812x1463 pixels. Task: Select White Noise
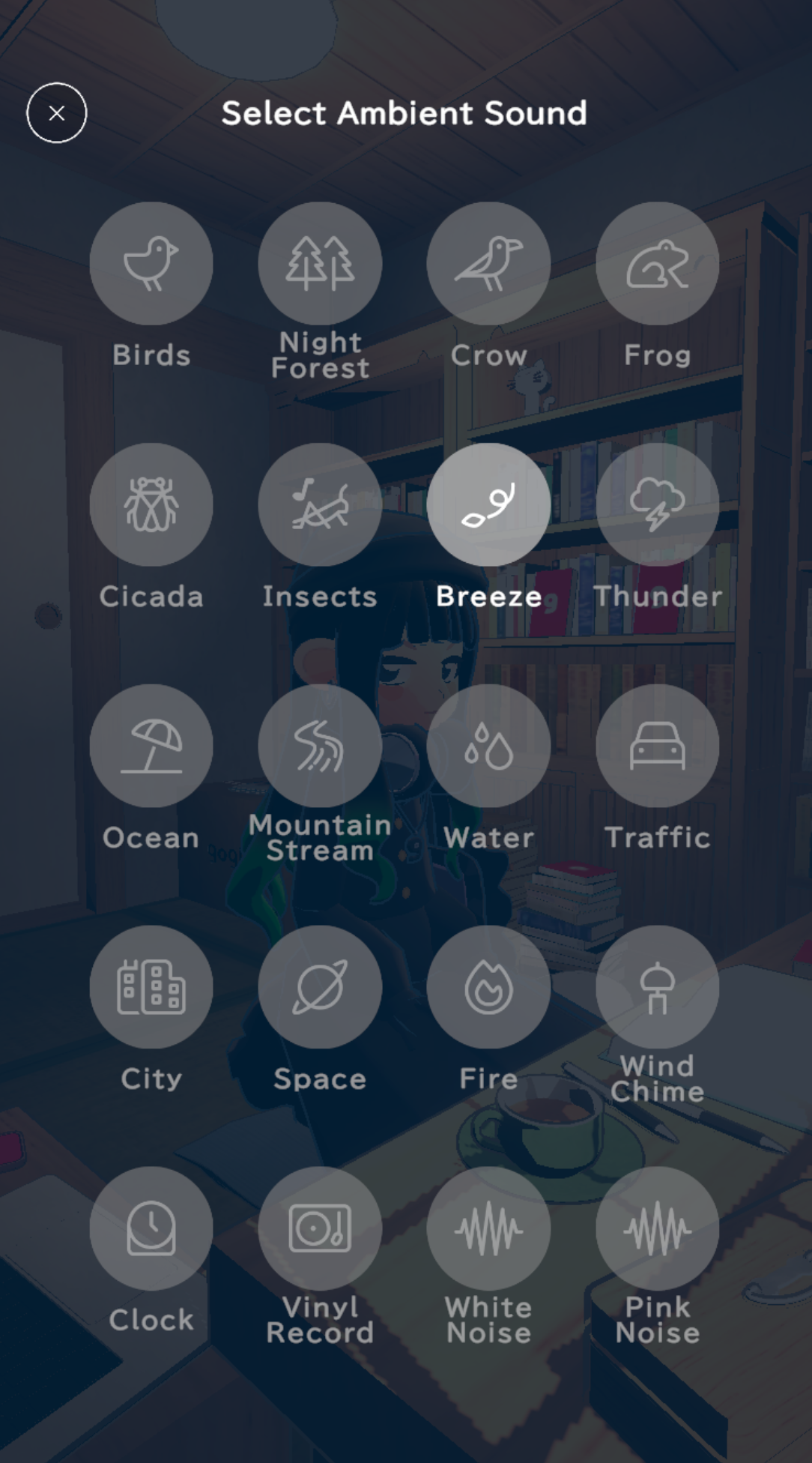point(488,1228)
